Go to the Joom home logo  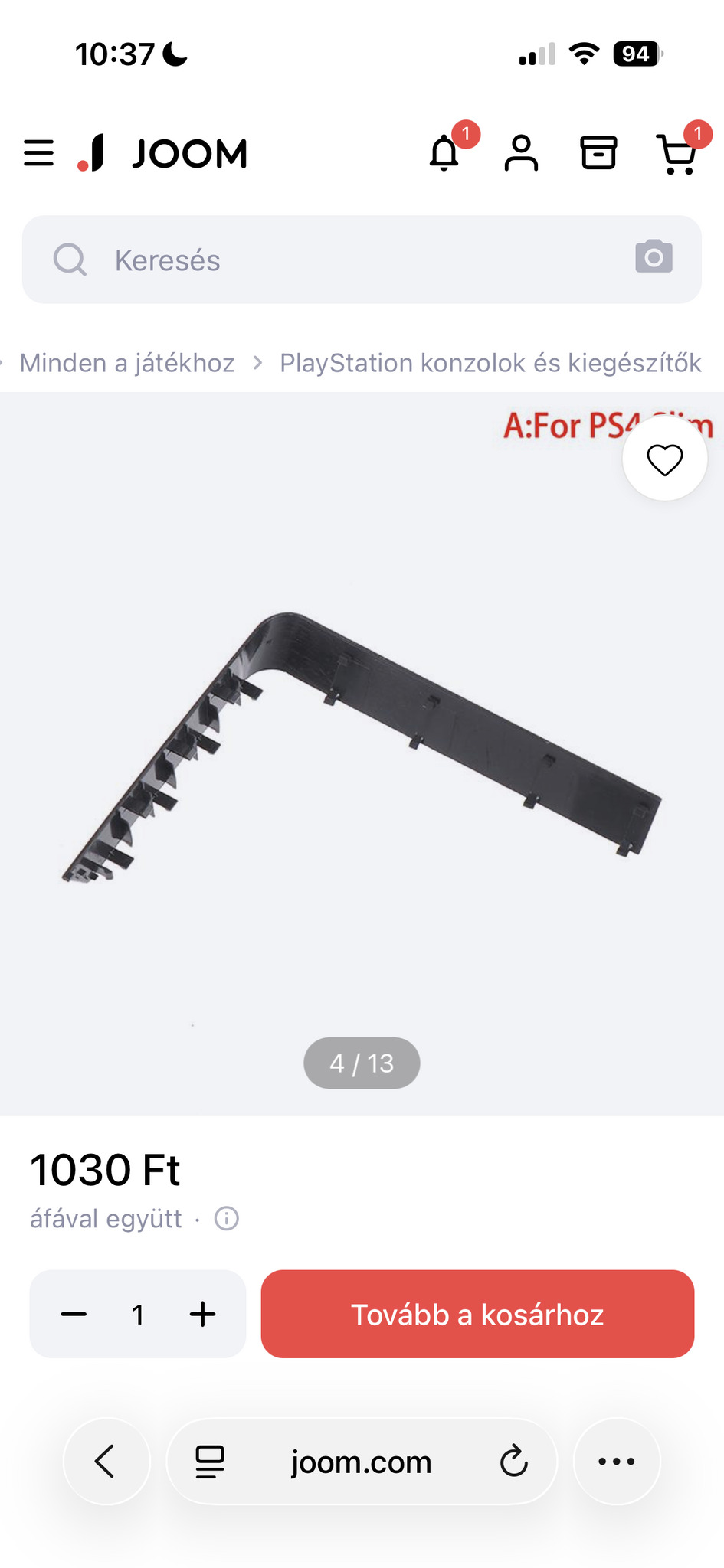(163, 153)
